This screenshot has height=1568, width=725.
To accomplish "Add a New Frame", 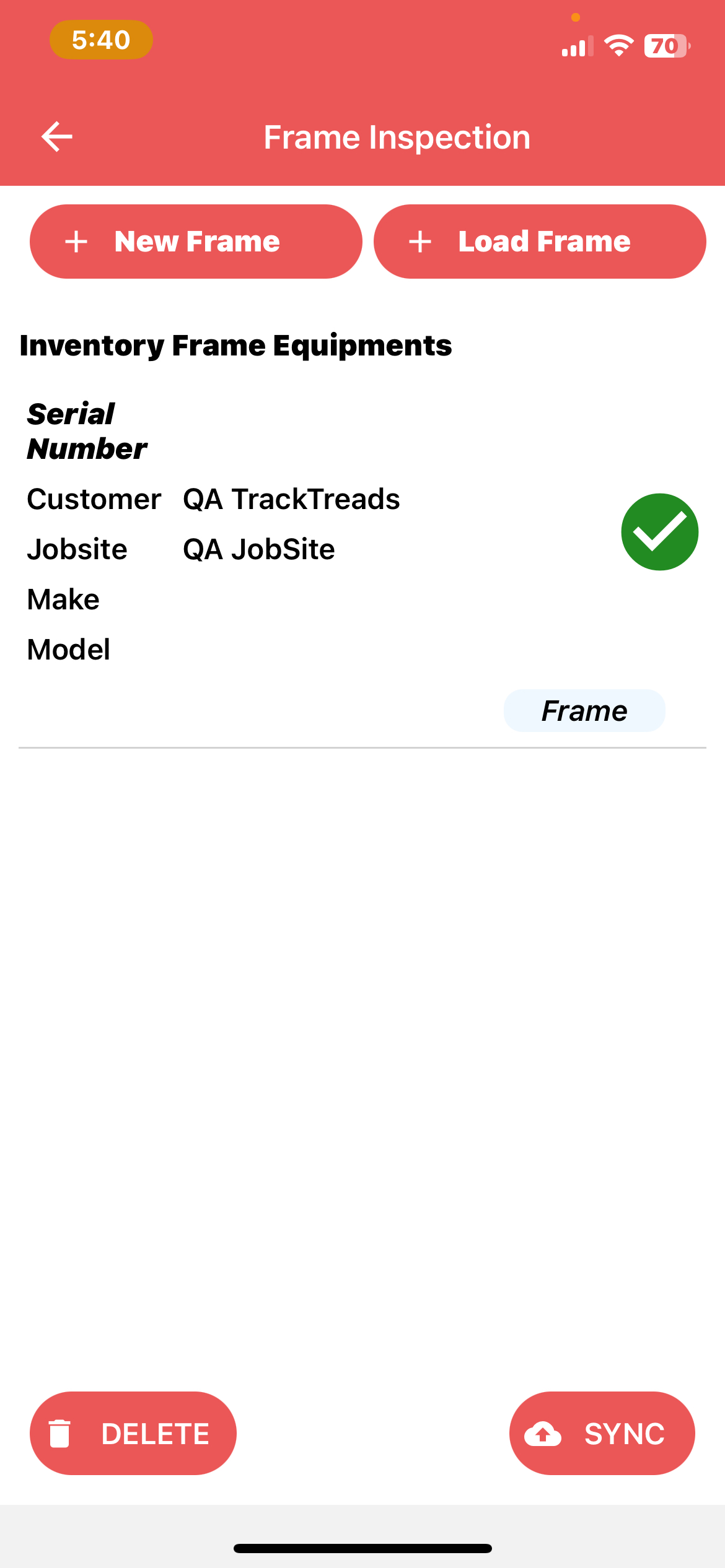I will (x=196, y=242).
